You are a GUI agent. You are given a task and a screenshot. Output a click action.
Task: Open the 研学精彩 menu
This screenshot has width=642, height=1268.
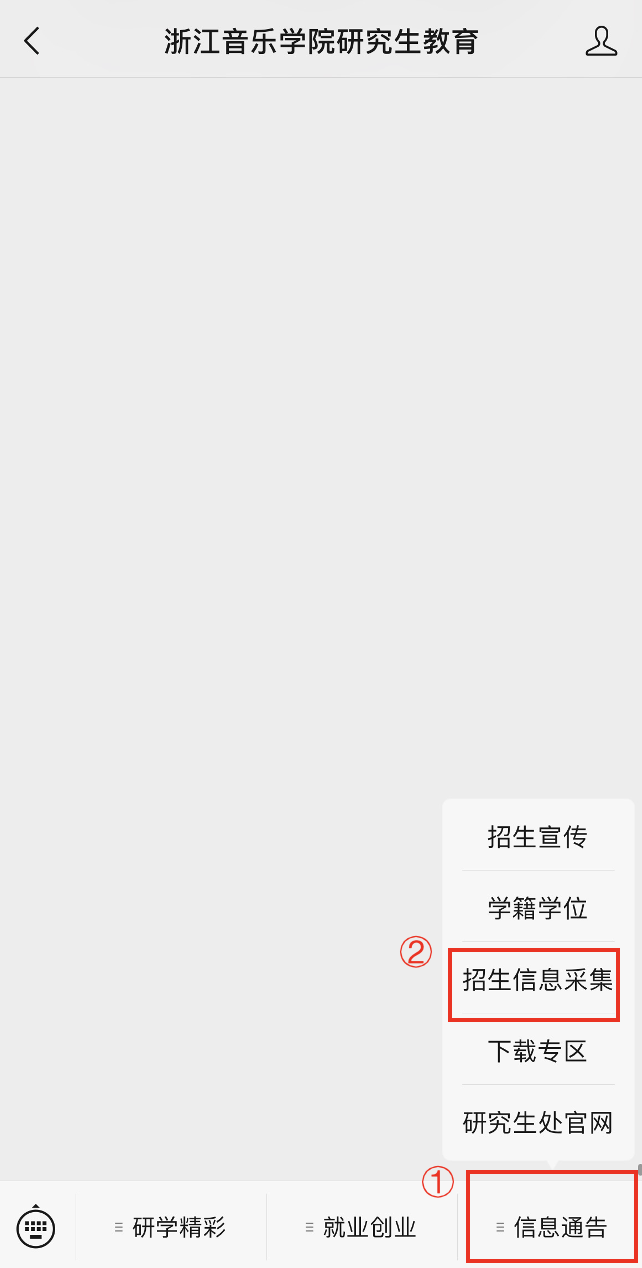171,1227
